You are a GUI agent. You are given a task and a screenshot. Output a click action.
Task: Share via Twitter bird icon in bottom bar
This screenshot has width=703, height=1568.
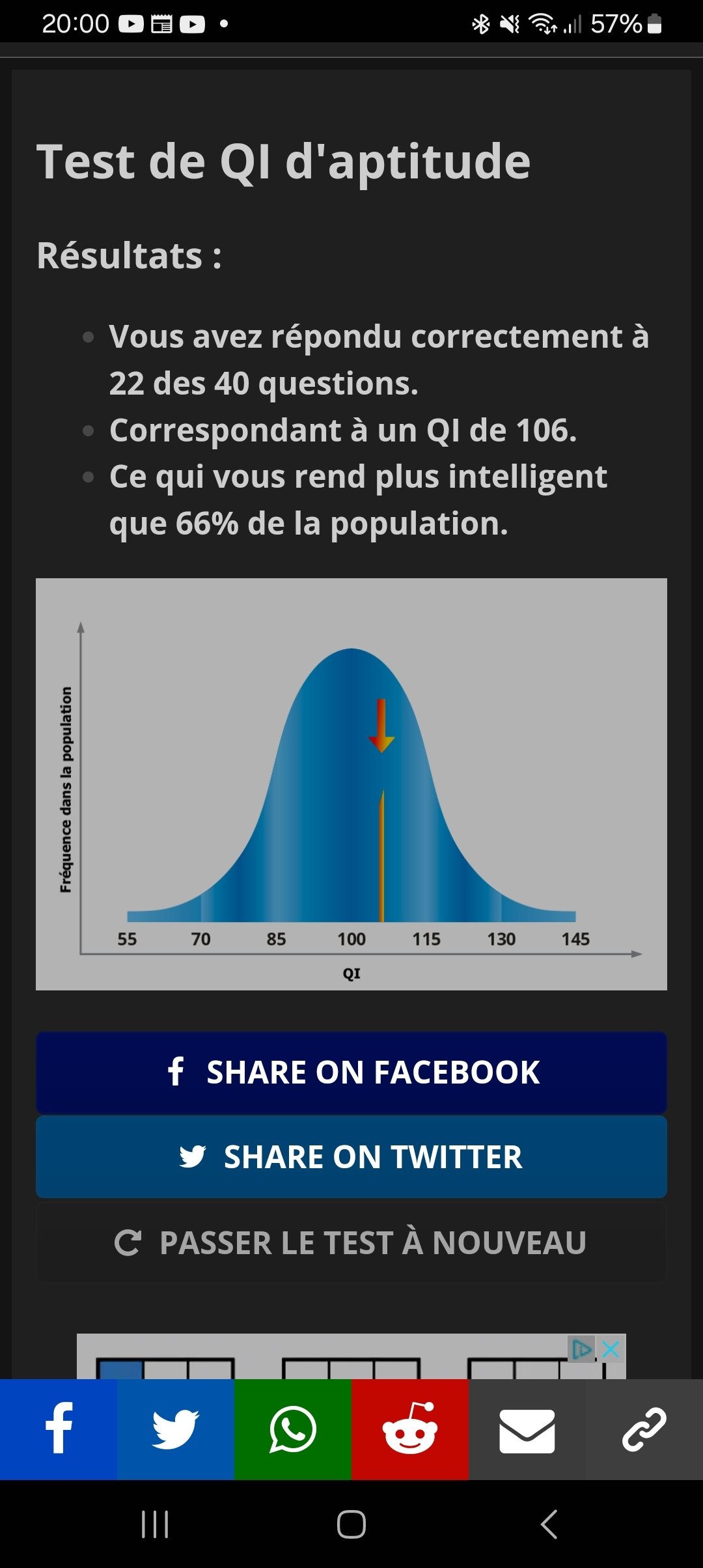176,1429
